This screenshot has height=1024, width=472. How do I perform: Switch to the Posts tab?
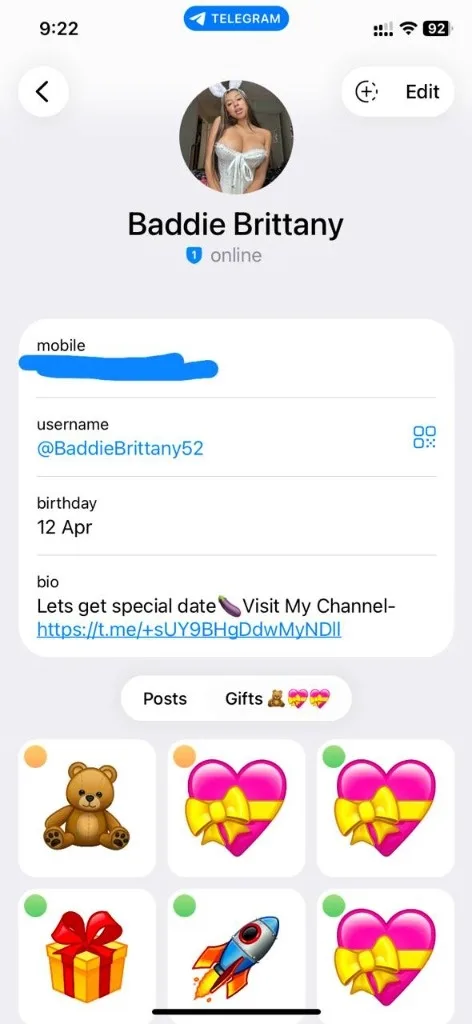[165, 699]
